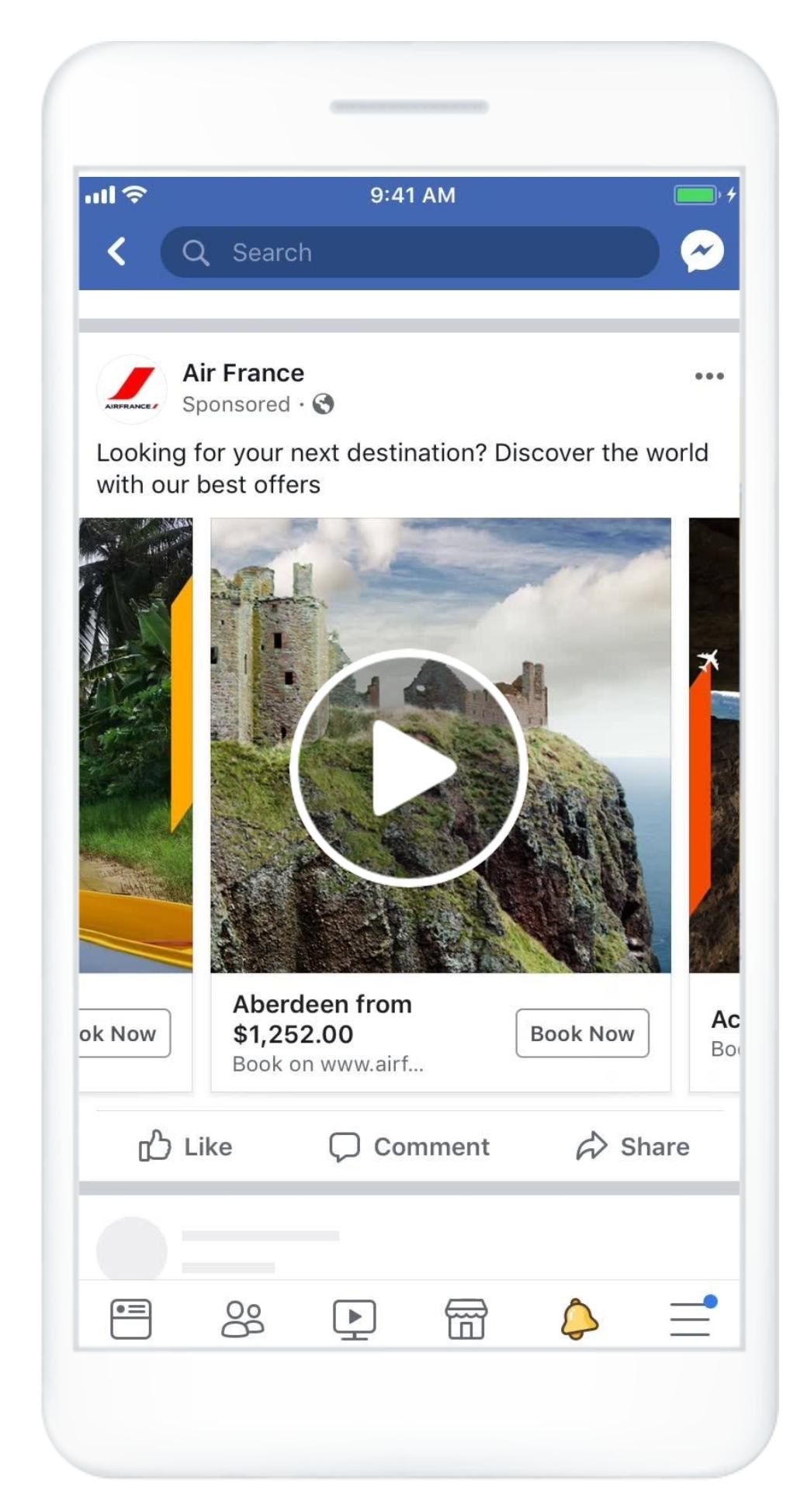
Task: Tap Book Now on the Aberdeen offer
Action: coord(582,1033)
